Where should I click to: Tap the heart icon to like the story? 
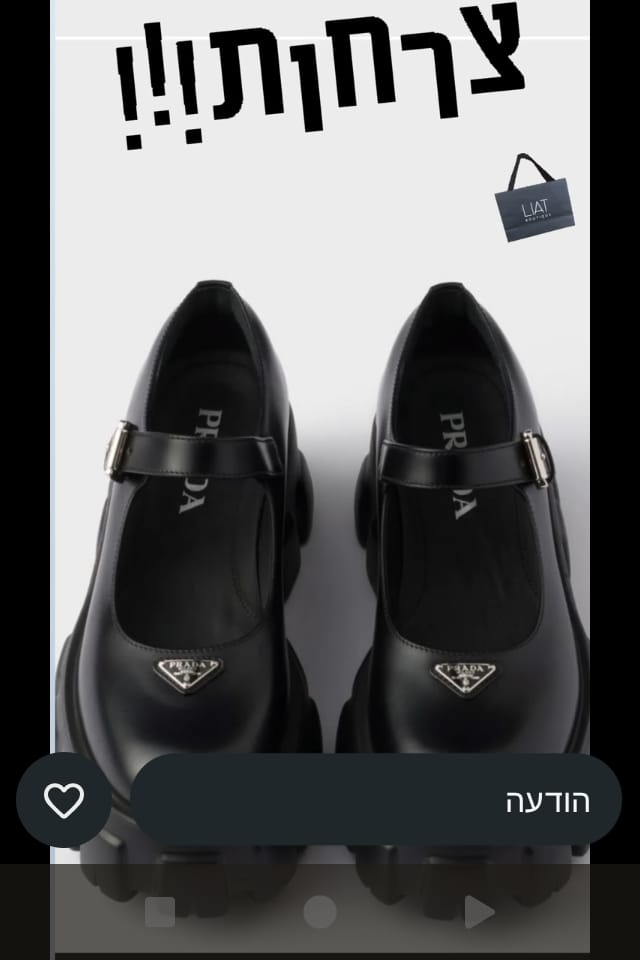[x=64, y=800]
